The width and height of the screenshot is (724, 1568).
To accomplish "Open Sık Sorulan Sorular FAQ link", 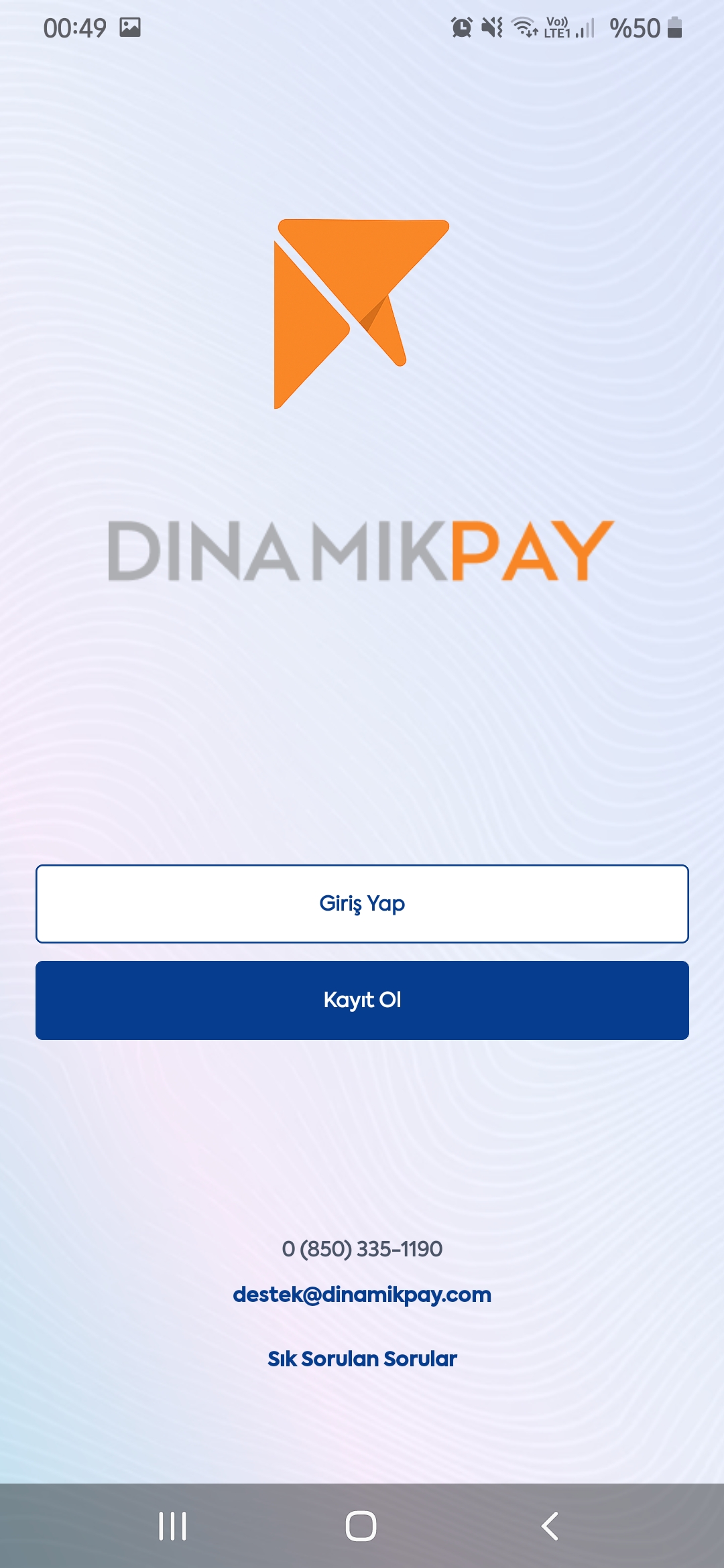I will (362, 1359).
